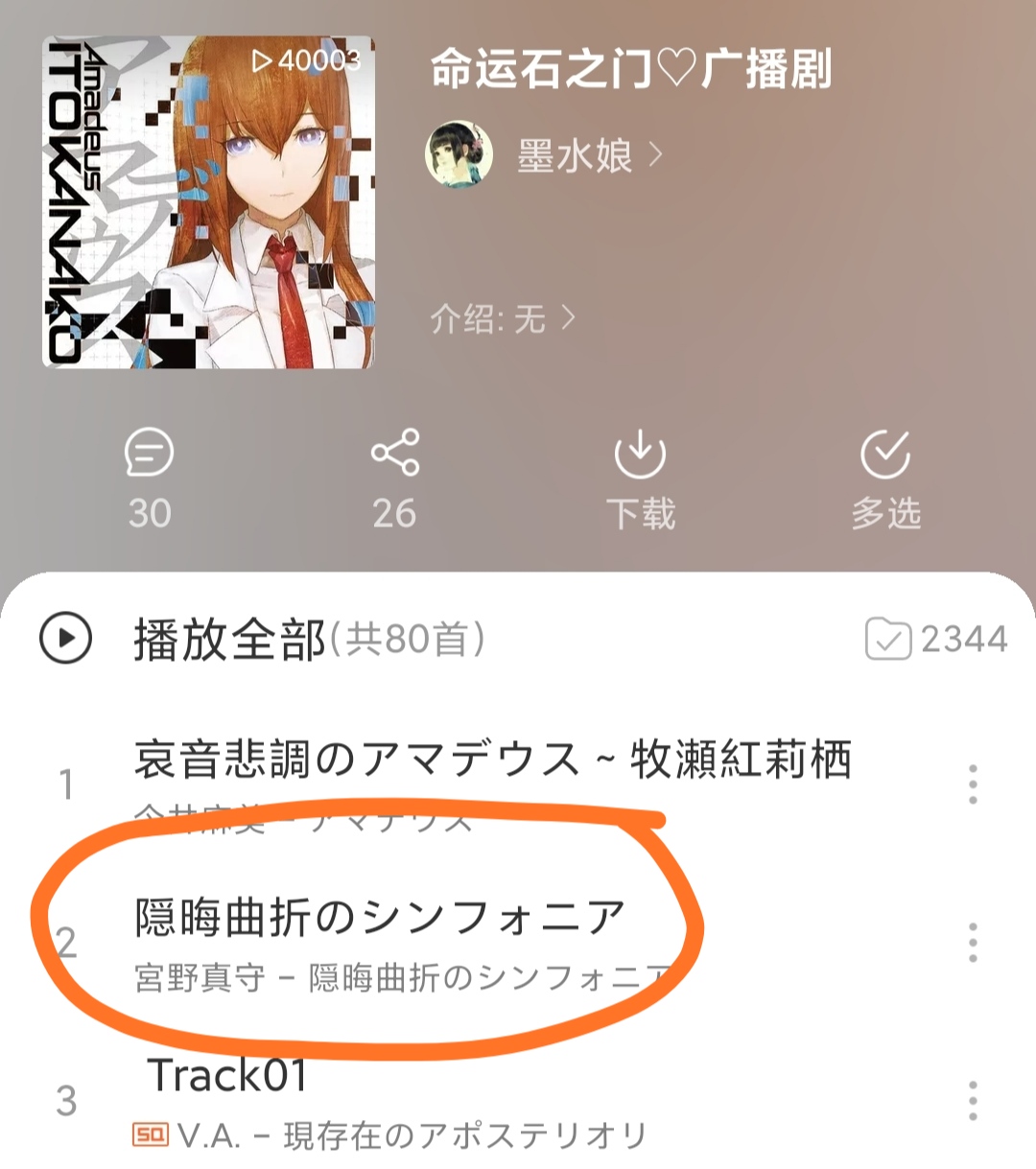Open more options for Track01
This screenshot has height=1169, width=1036.
pos(973,1100)
